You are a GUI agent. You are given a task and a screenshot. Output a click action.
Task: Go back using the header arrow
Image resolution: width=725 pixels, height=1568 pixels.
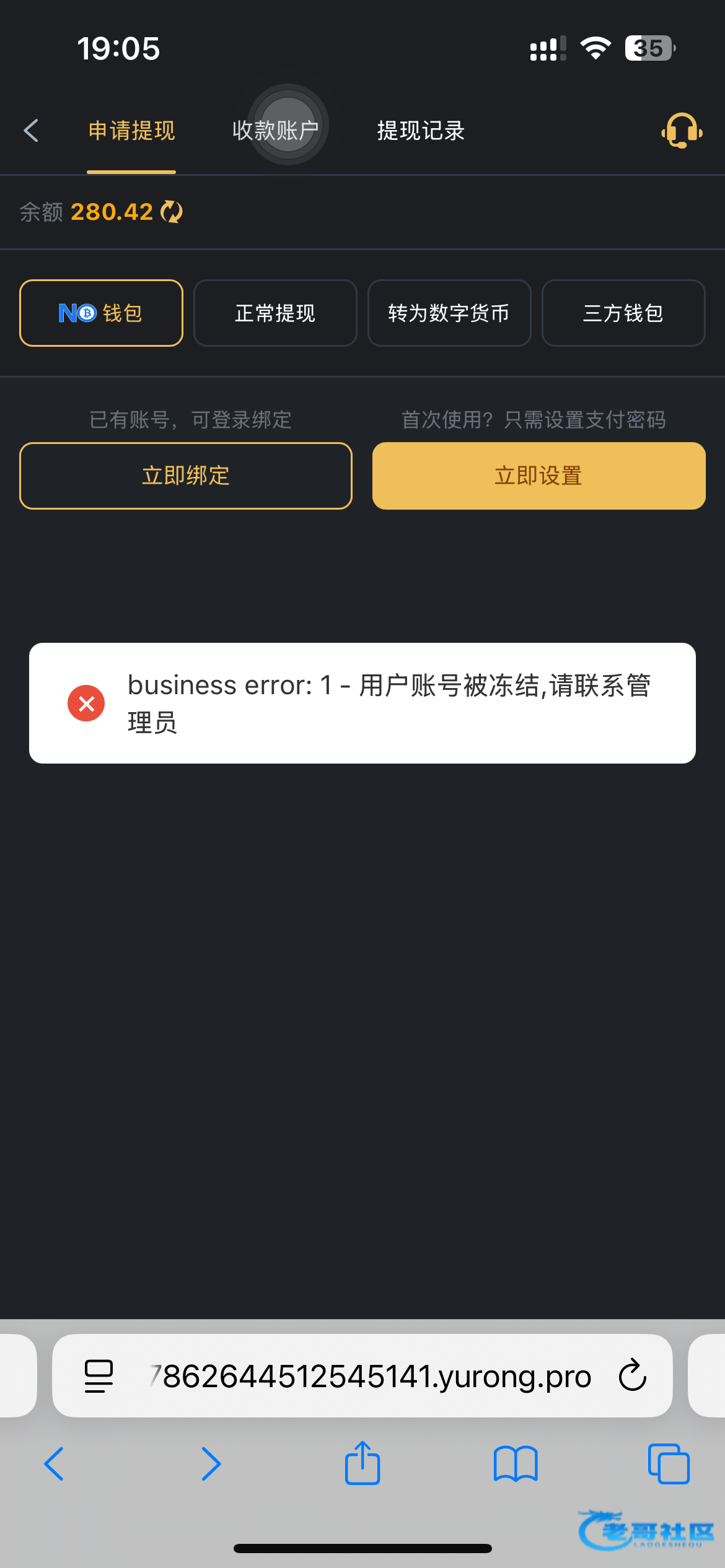[31, 131]
